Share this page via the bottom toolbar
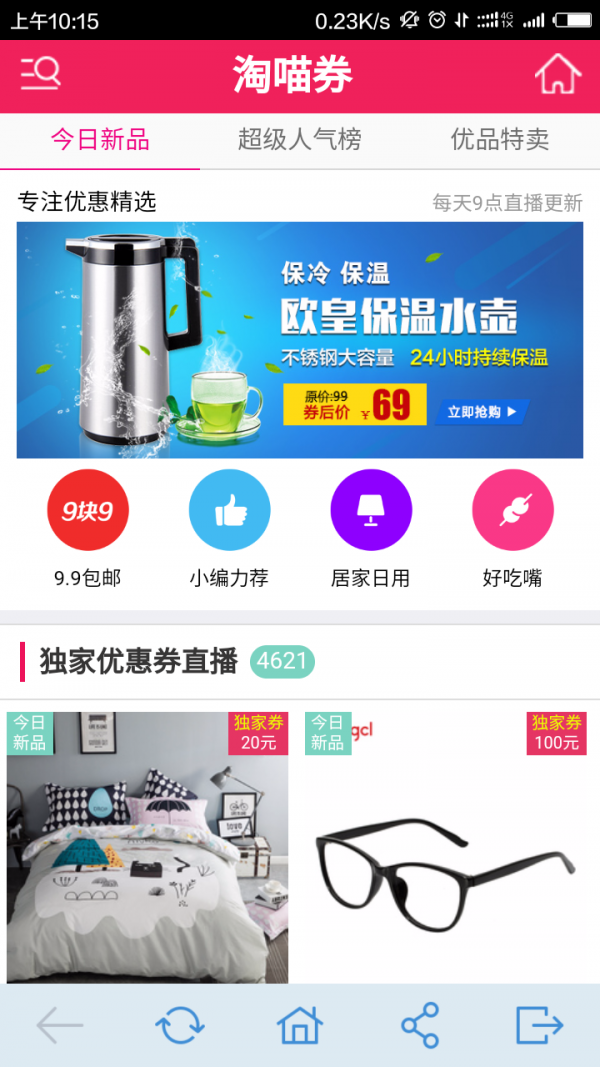This screenshot has width=600, height=1067. point(420,1025)
